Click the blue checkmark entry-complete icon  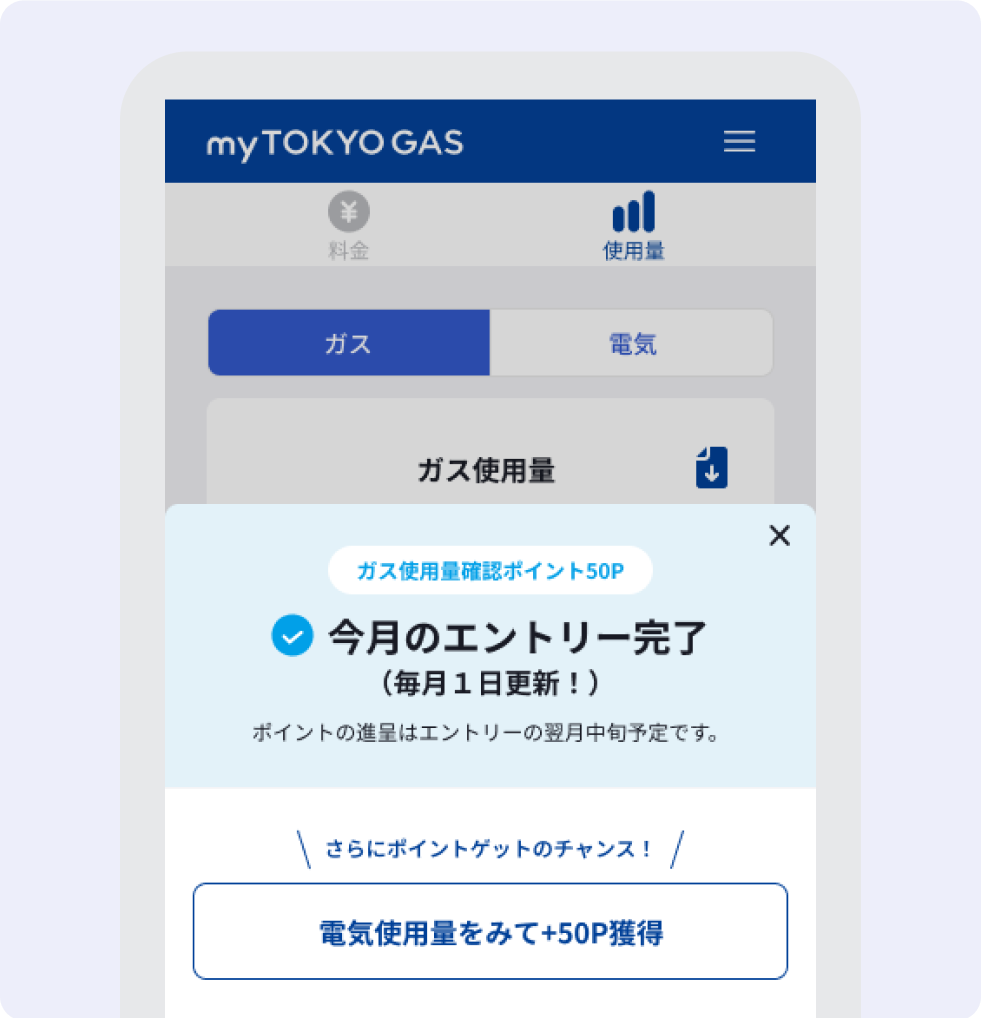pos(291,634)
